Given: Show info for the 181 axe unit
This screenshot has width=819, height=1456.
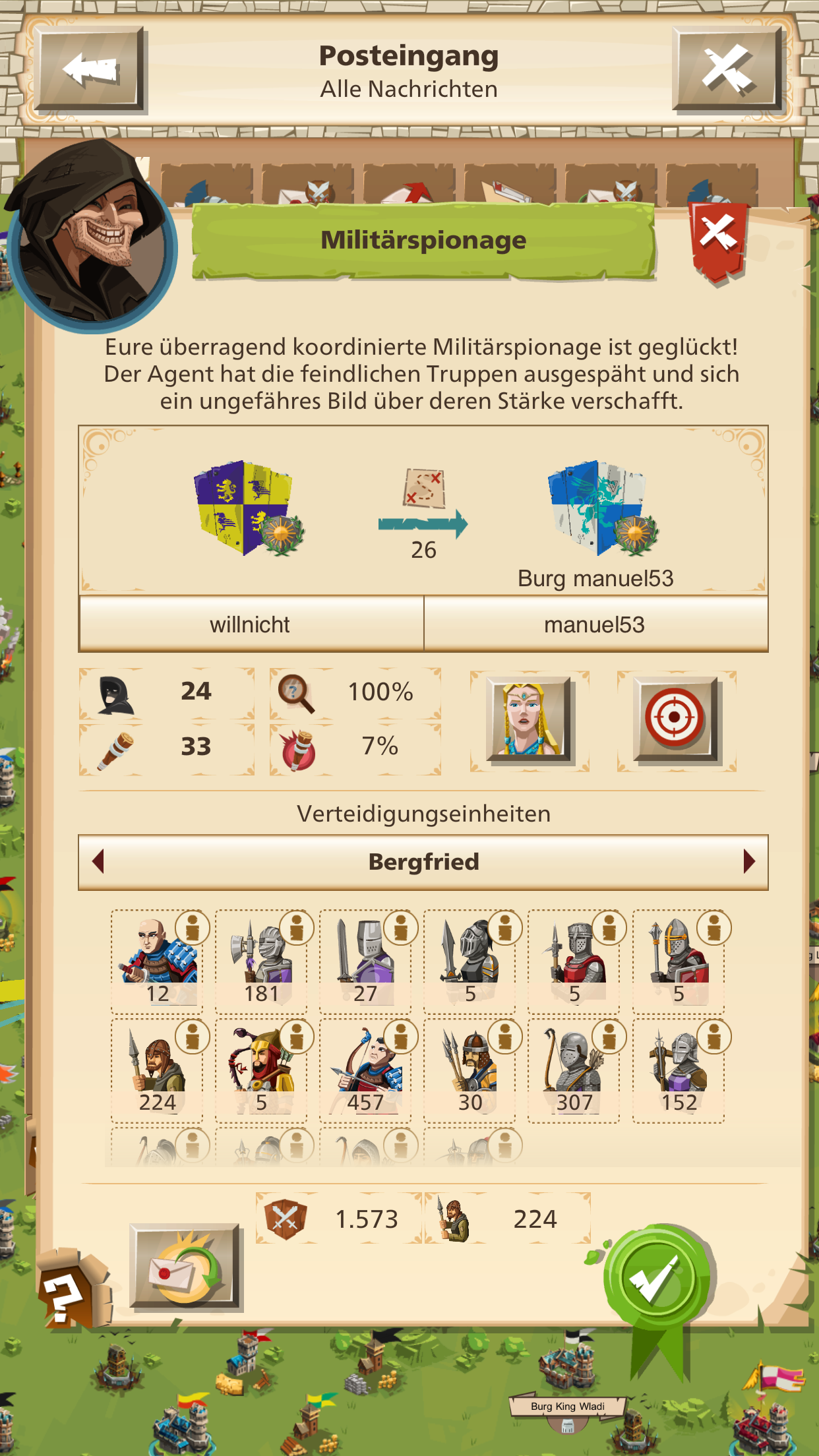Looking at the screenshot, I should click(x=297, y=928).
